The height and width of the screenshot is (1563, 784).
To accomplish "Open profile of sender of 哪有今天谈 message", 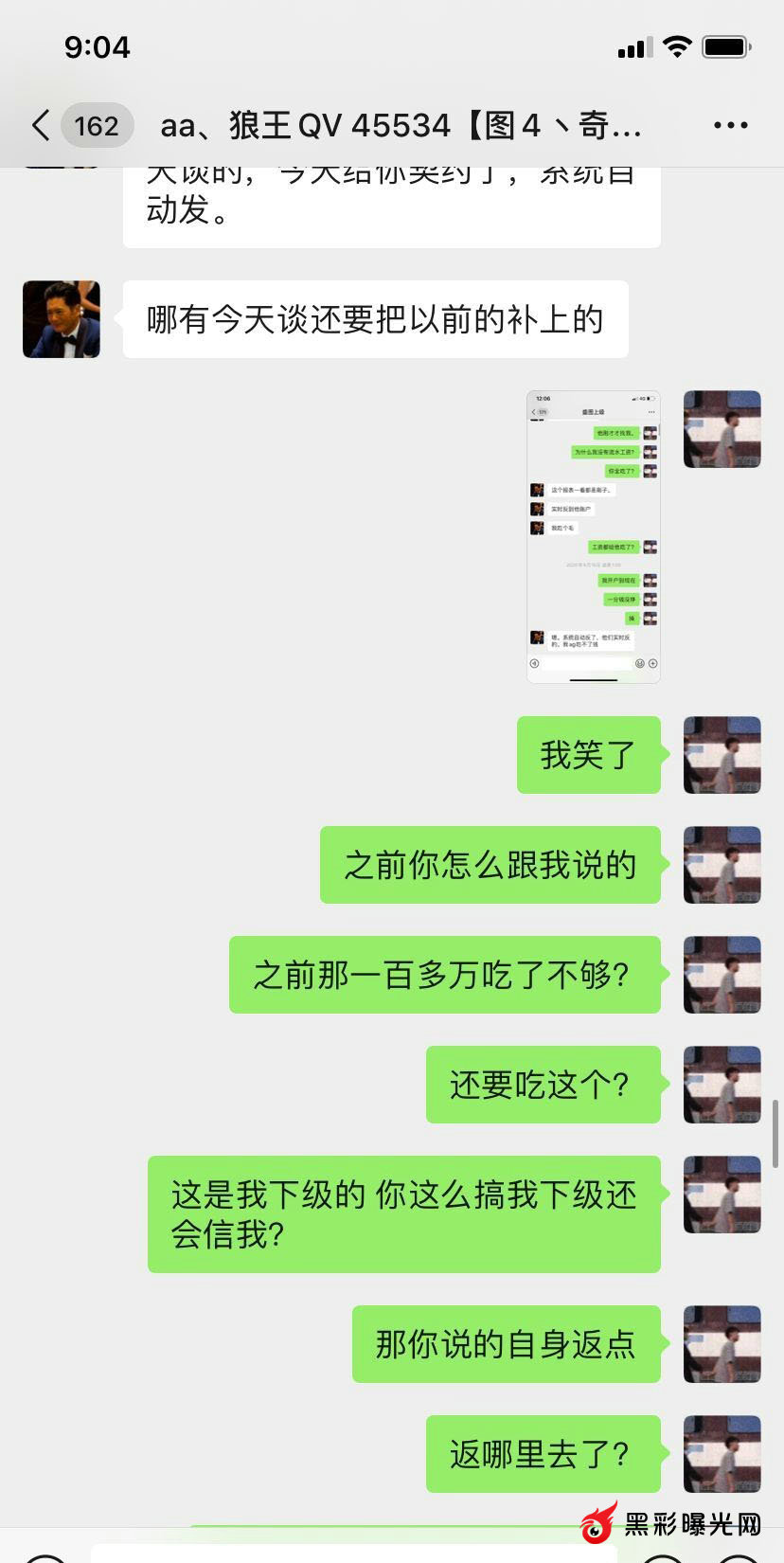I will [62, 319].
